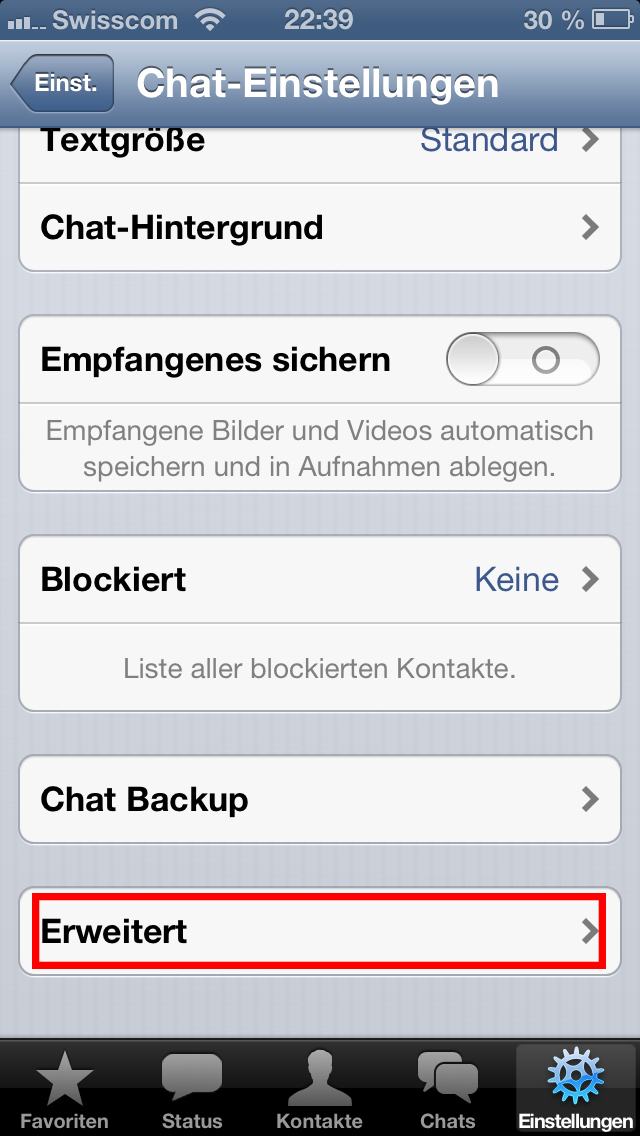Open Chat-Hintergrund options
640x1136 pixels.
(320, 228)
